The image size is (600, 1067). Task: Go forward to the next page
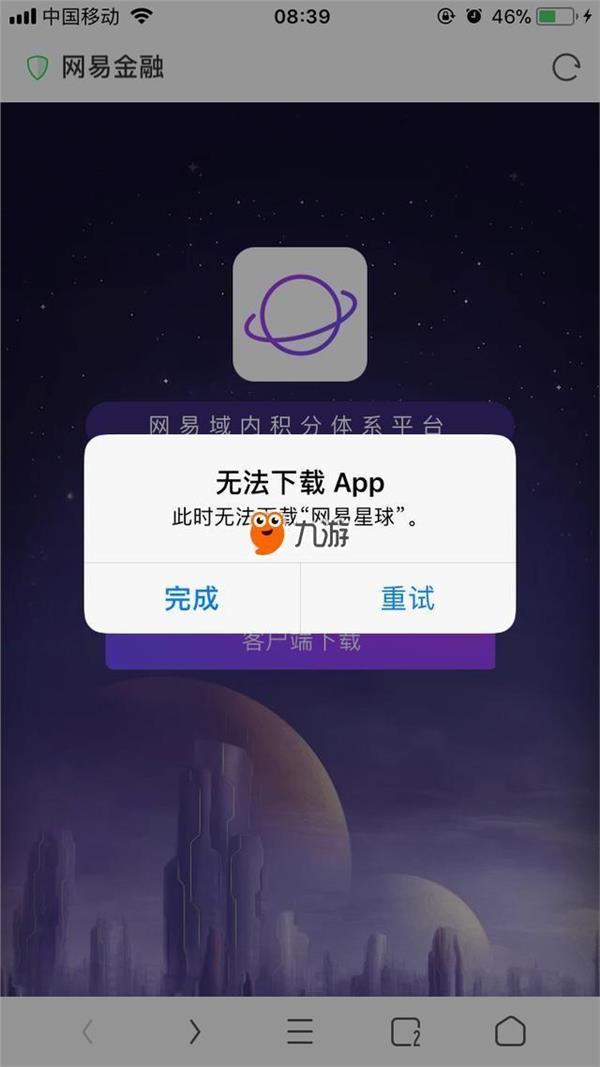tap(195, 1031)
